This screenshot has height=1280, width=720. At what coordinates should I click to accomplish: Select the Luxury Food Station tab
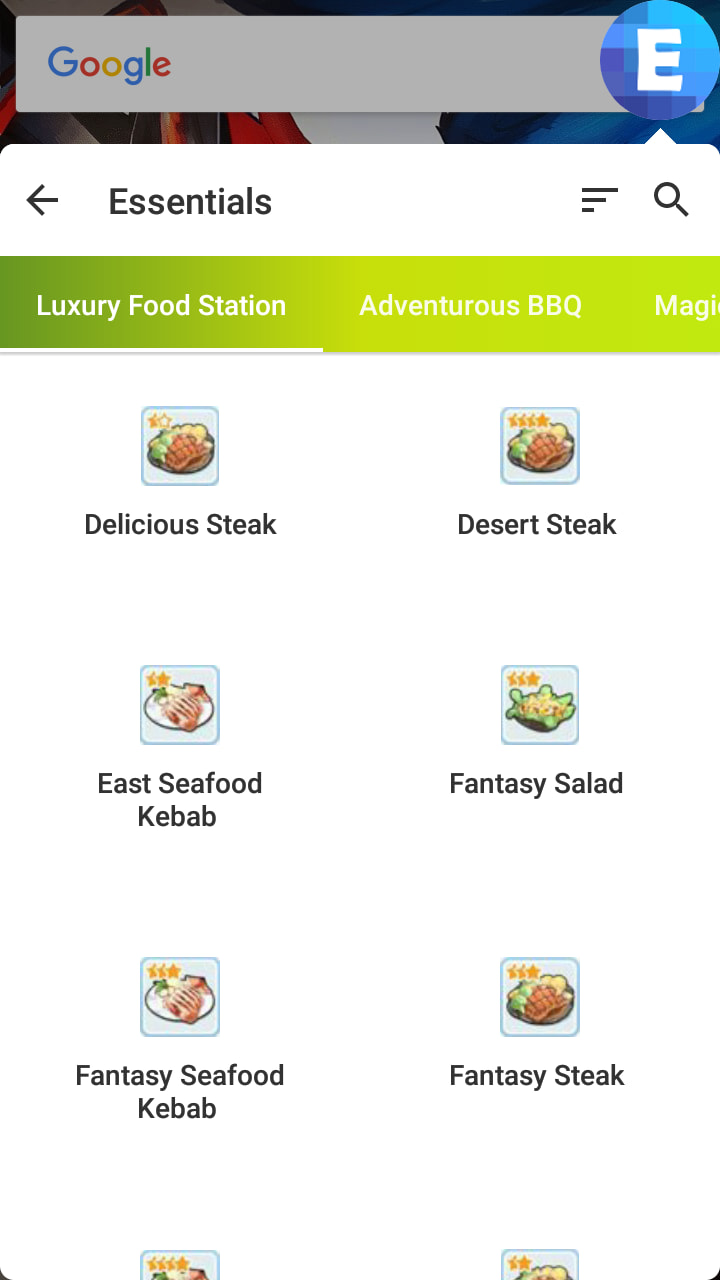pos(161,305)
